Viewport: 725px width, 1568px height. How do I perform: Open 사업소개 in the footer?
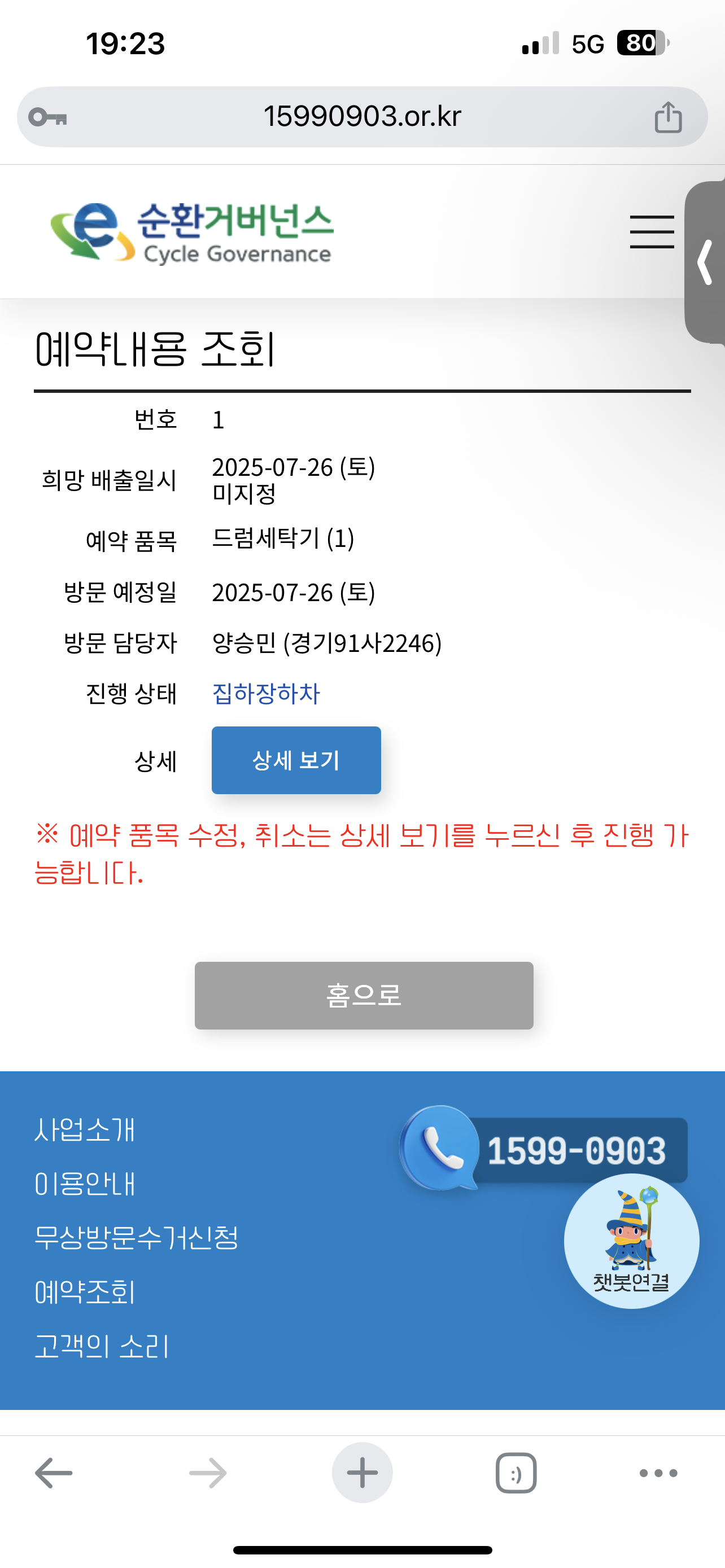85,1131
